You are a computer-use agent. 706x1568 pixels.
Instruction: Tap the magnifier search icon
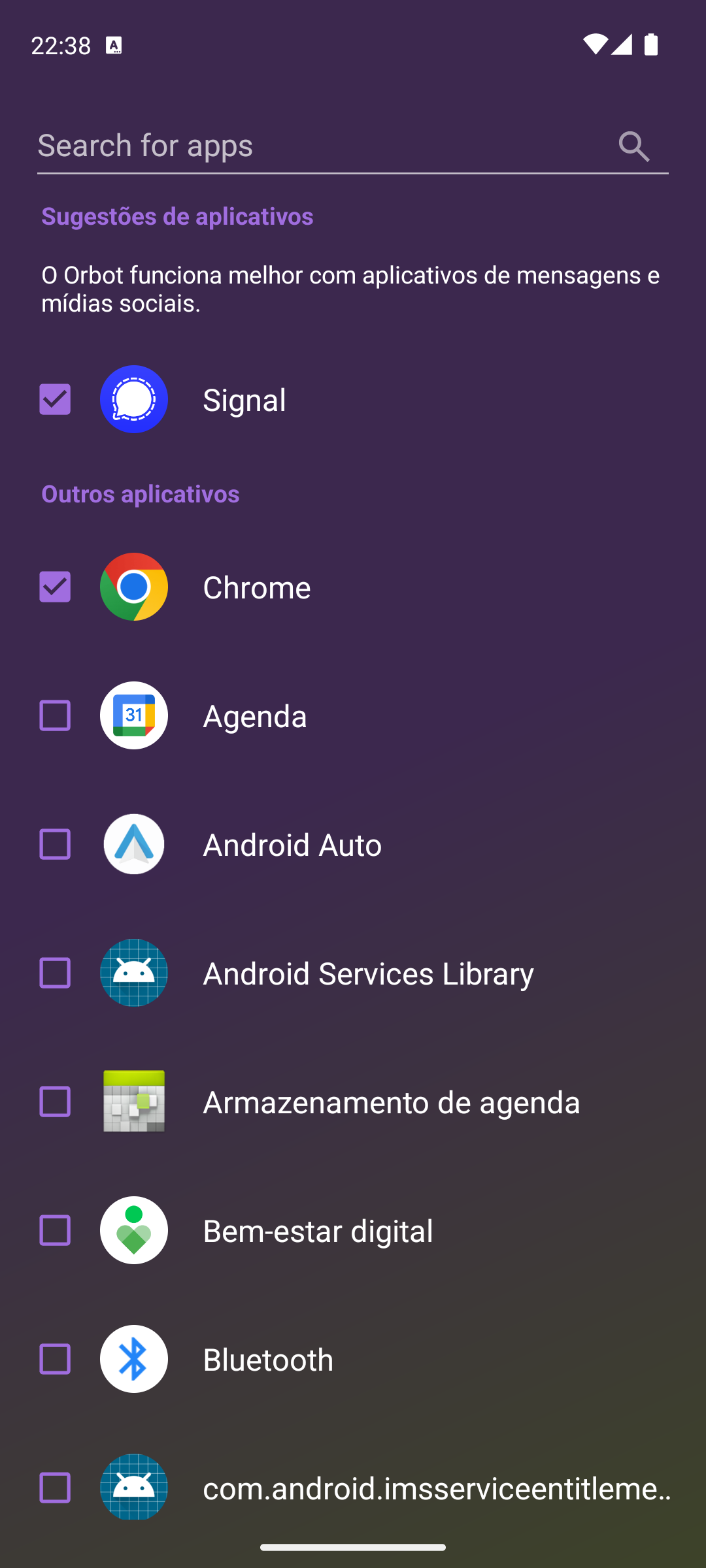point(633,146)
